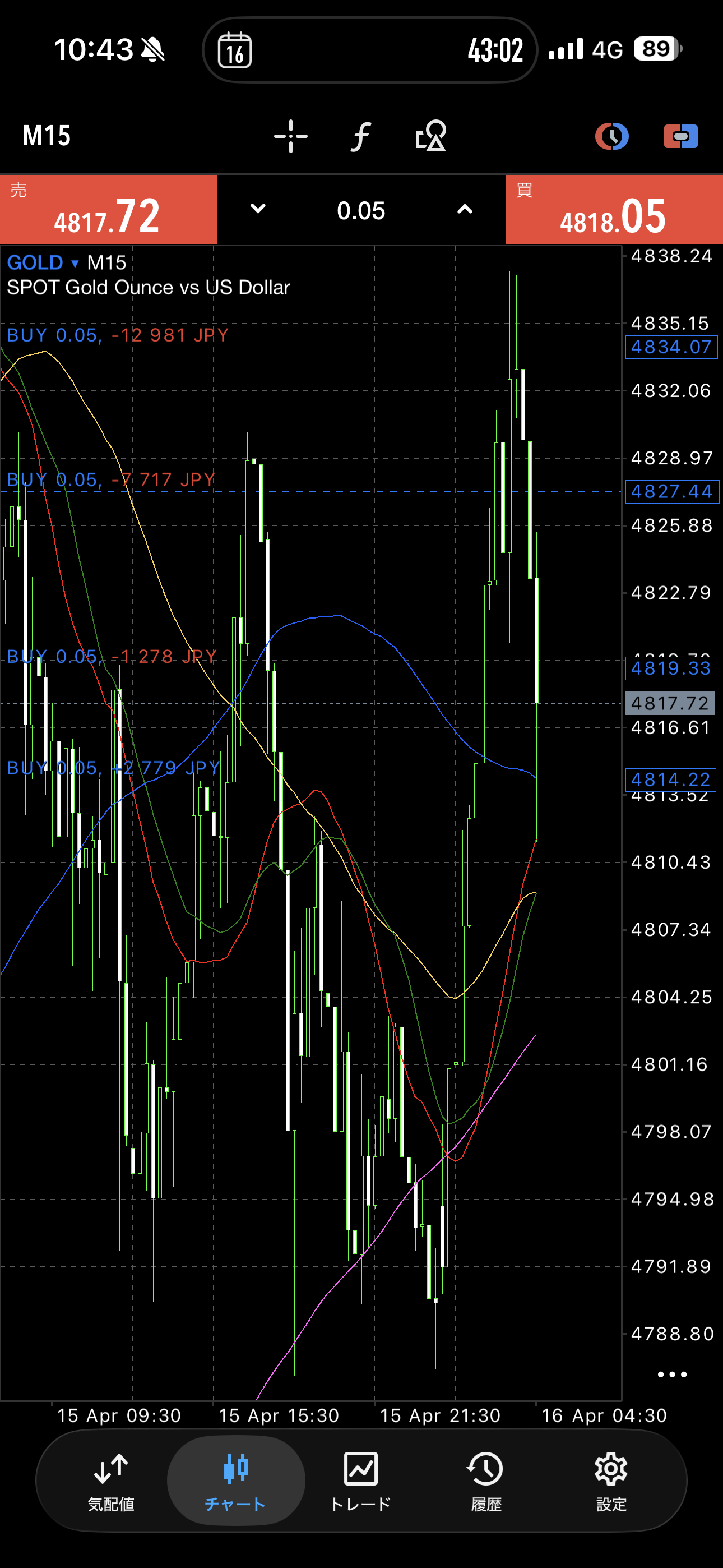This screenshot has height=1568, width=723.
Task: Buy gold at 4818.05
Action: coord(614,210)
